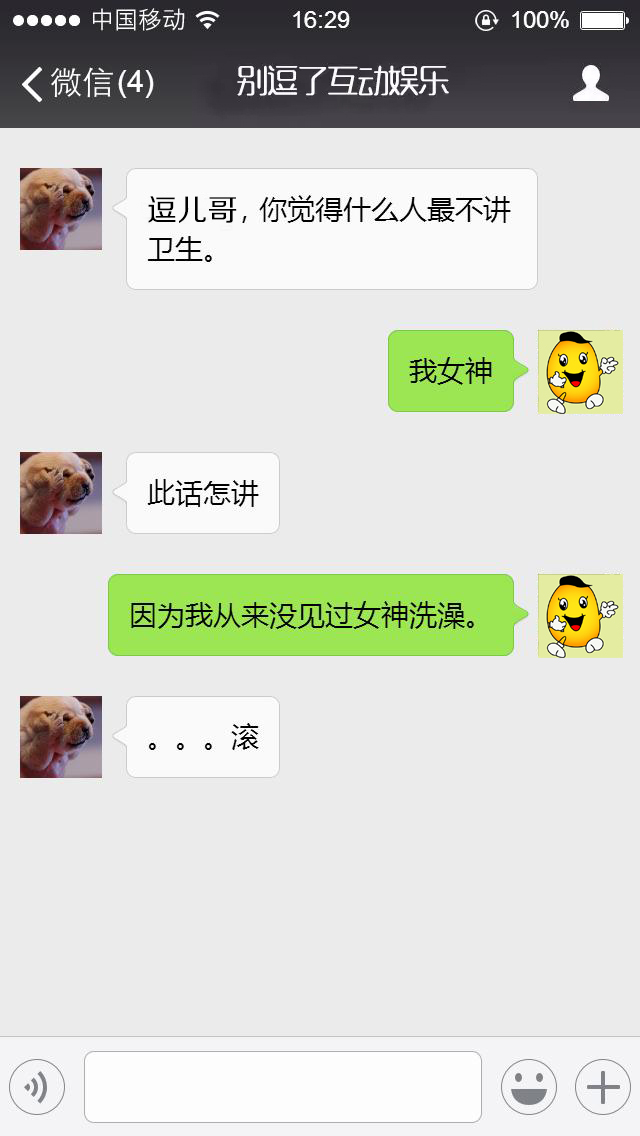
Task: Open the plus attachment menu
Action: tap(602, 1087)
